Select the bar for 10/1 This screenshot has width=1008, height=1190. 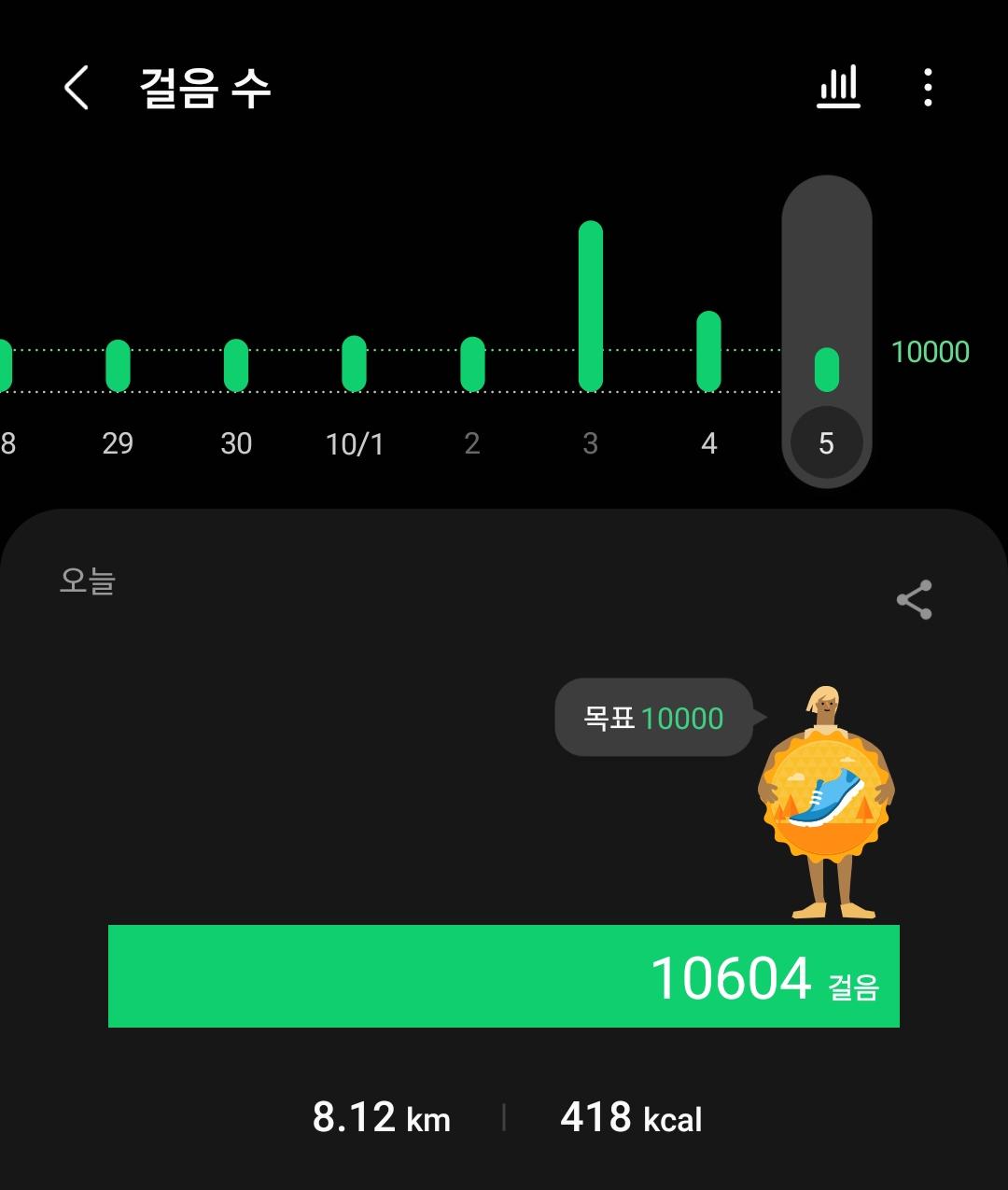(x=354, y=363)
